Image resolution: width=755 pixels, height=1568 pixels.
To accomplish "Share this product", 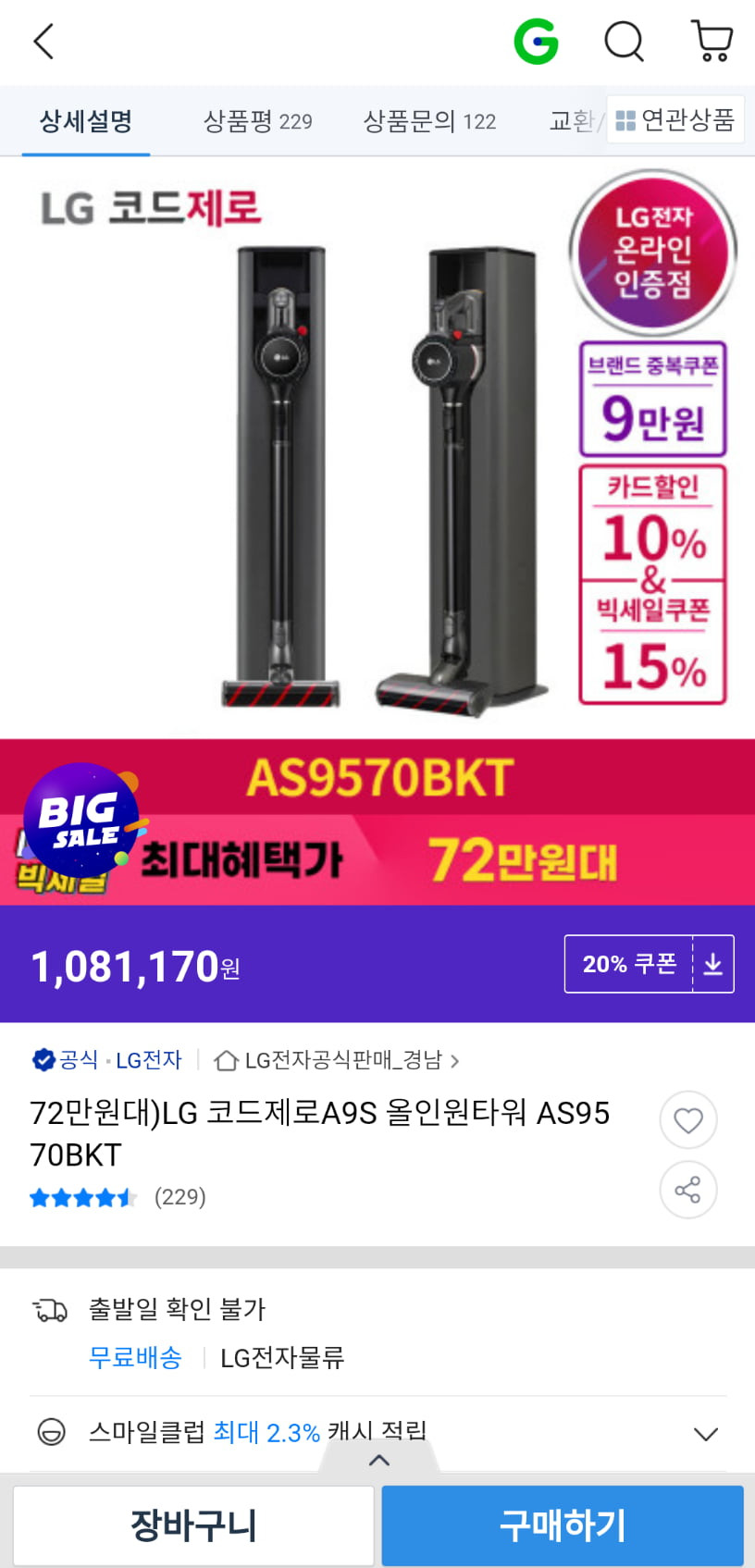I will coord(687,1190).
